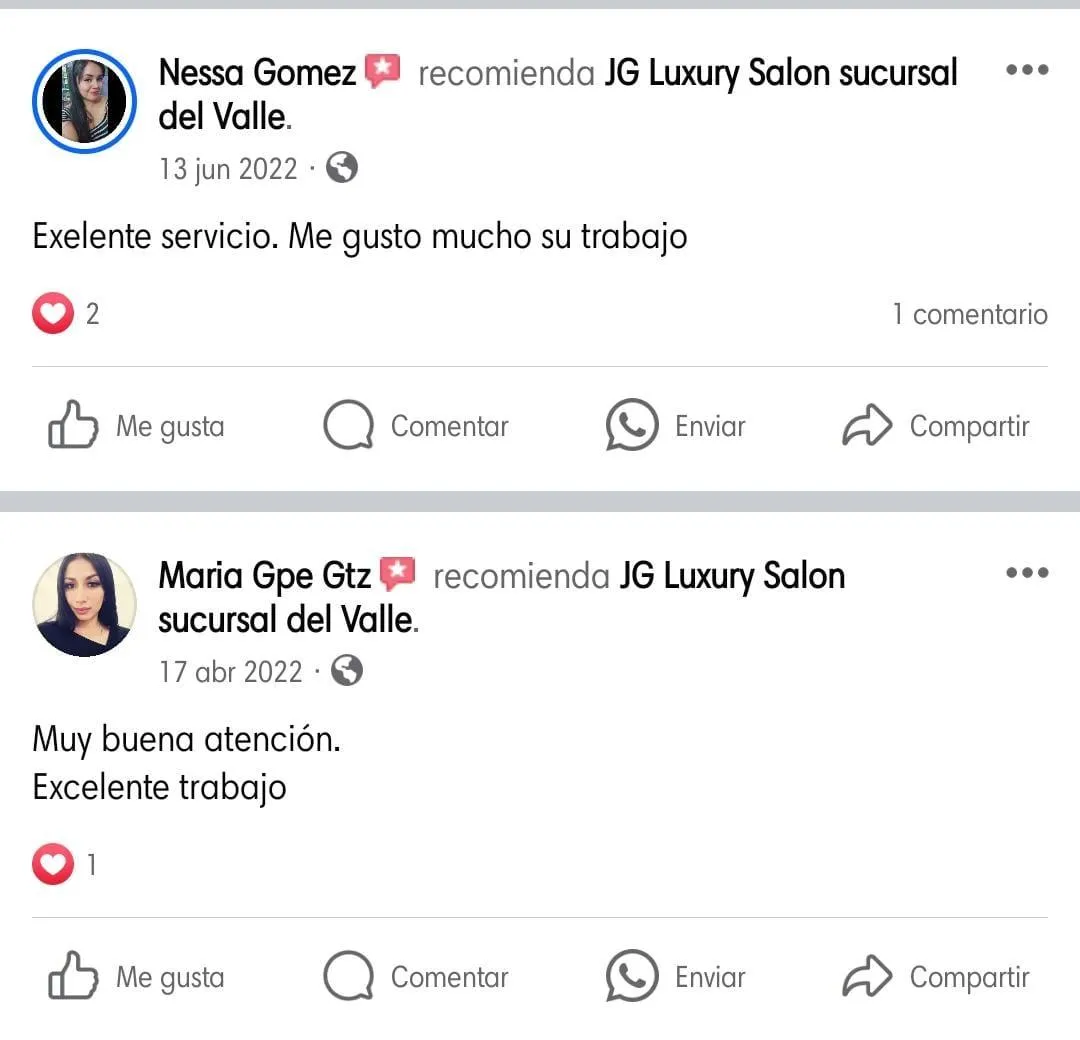Open Nessa Gomez's profile name link

pyautogui.click(x=257, y=73)
